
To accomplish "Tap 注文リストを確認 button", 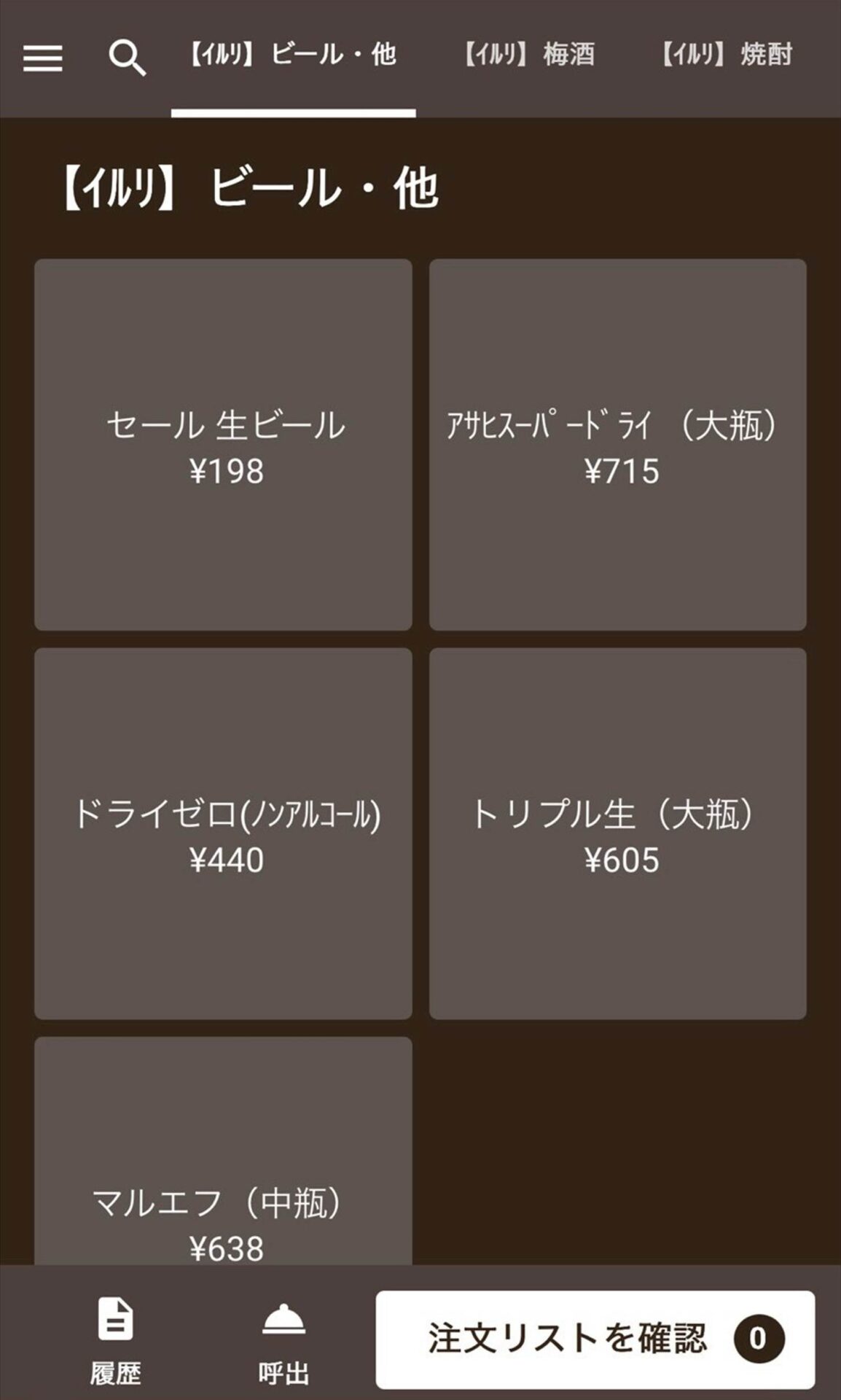I will pyautogui.click(x=595, y=1339).
